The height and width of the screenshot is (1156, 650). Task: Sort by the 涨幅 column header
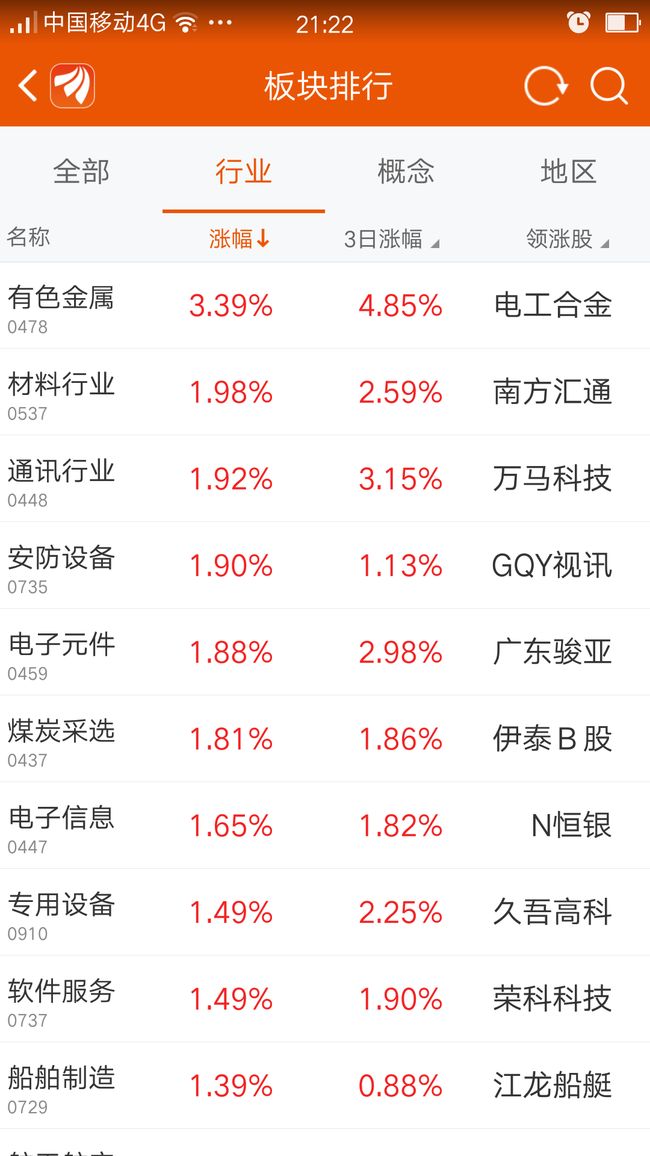(240, 239)
